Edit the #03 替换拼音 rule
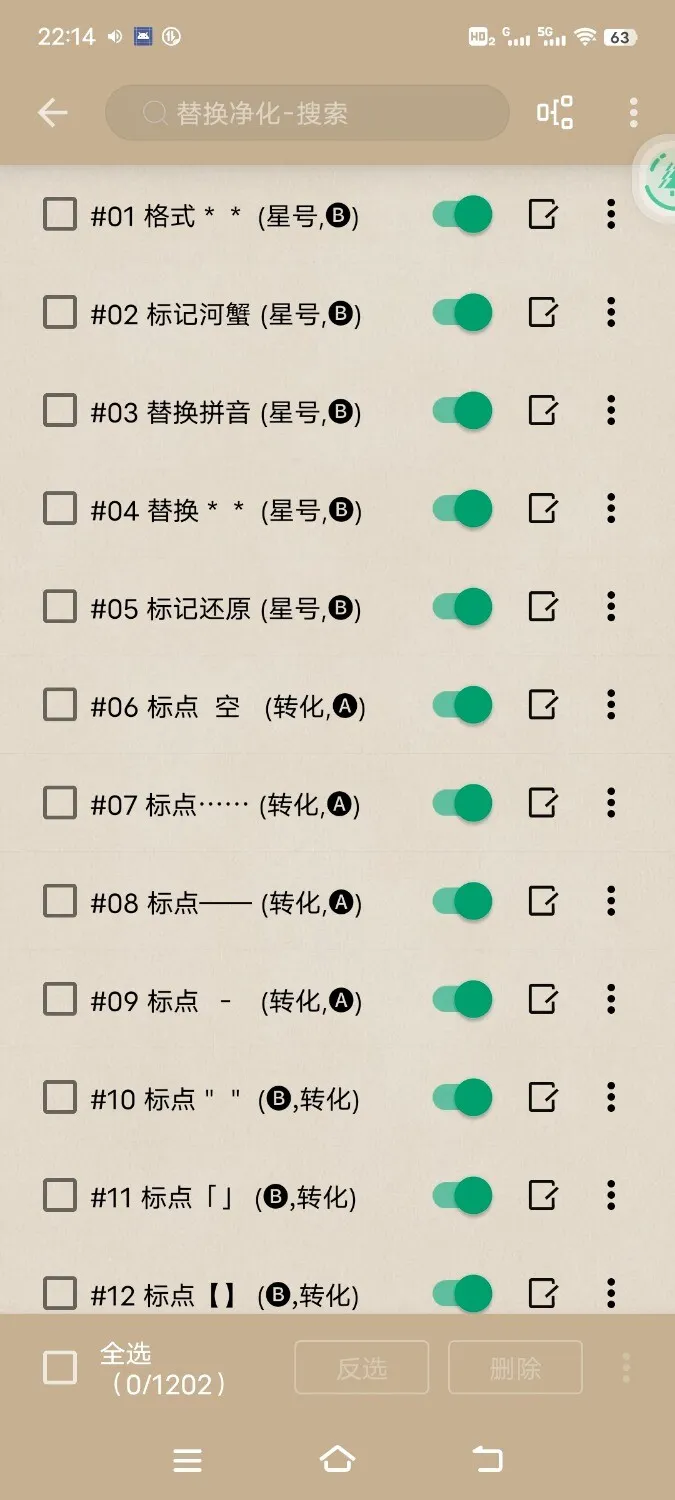Image resolution: width=675 pixels, height=1500 pixels. pos(542,411)
